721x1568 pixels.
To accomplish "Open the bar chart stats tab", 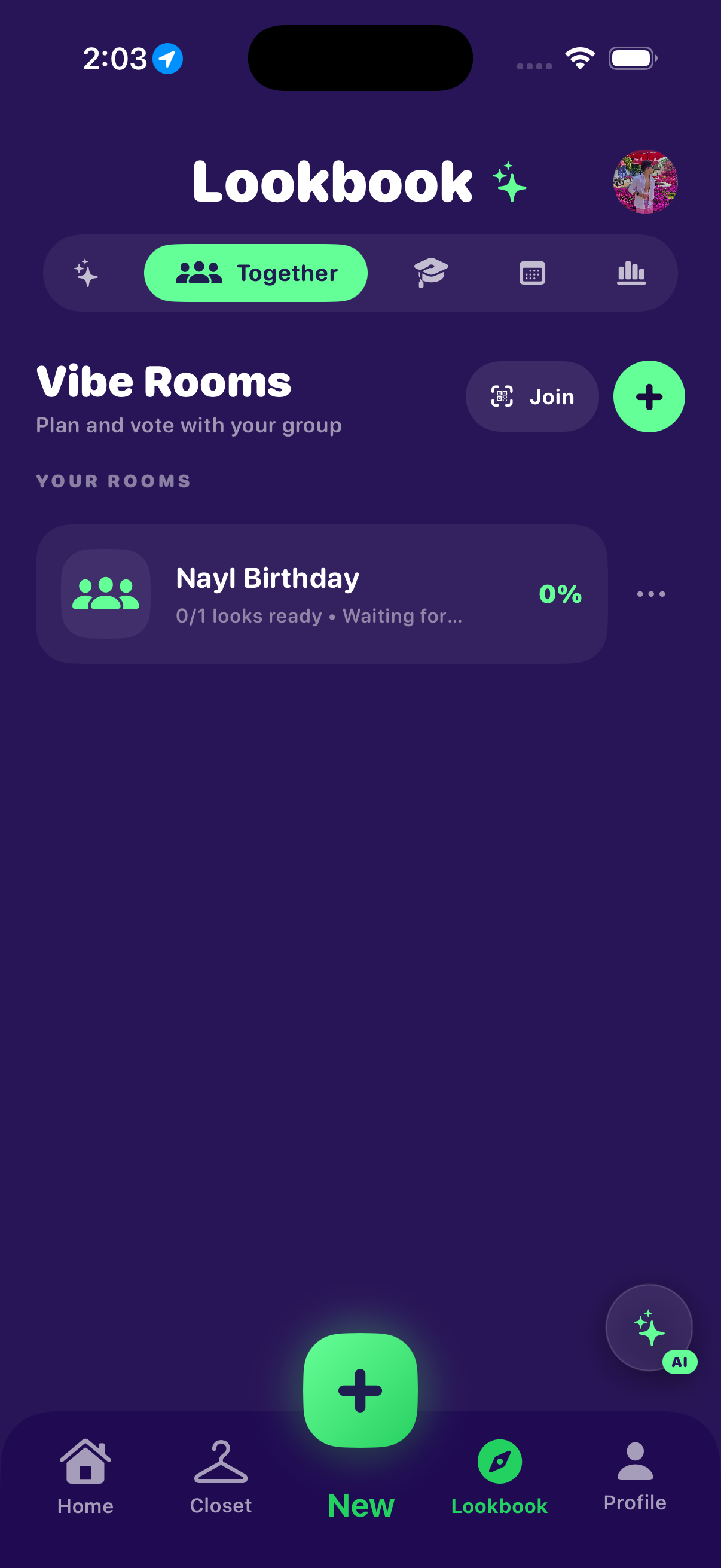I will click(x=631, y=273).
